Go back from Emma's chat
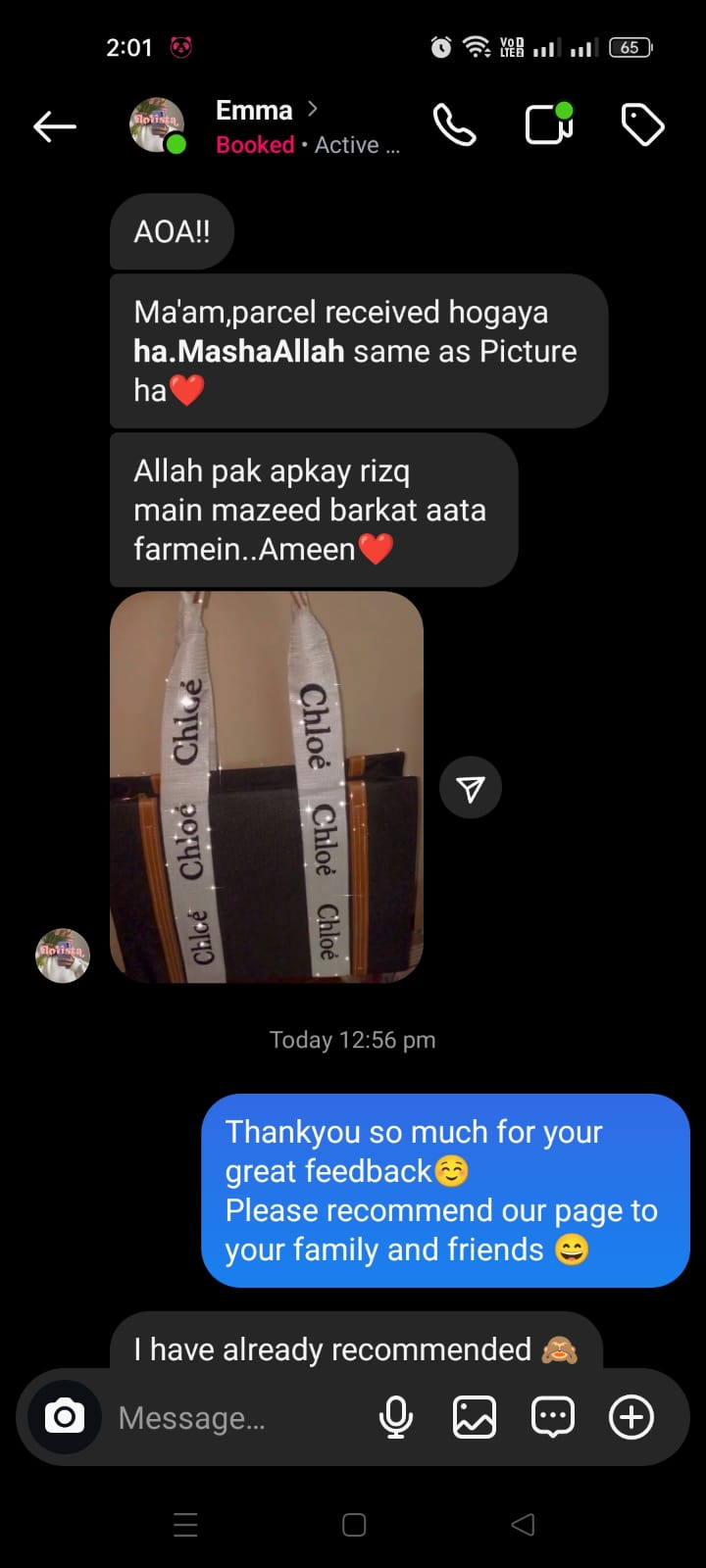 tap(55, 126)
